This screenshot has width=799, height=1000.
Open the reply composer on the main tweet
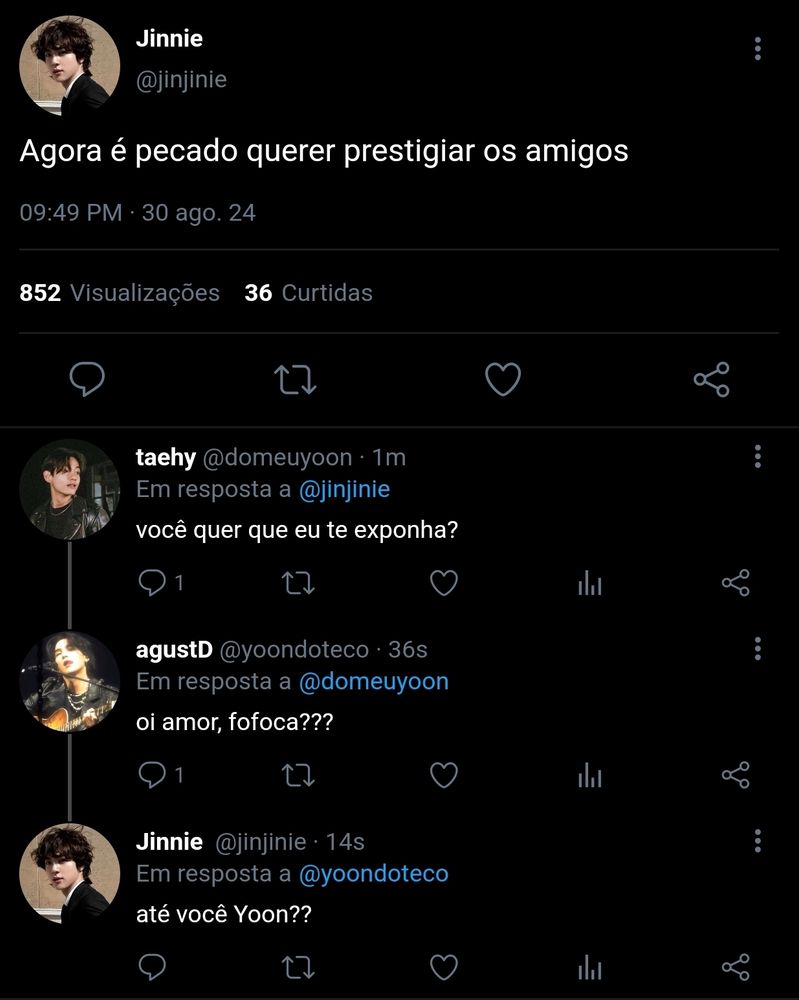tap(89, 380)
